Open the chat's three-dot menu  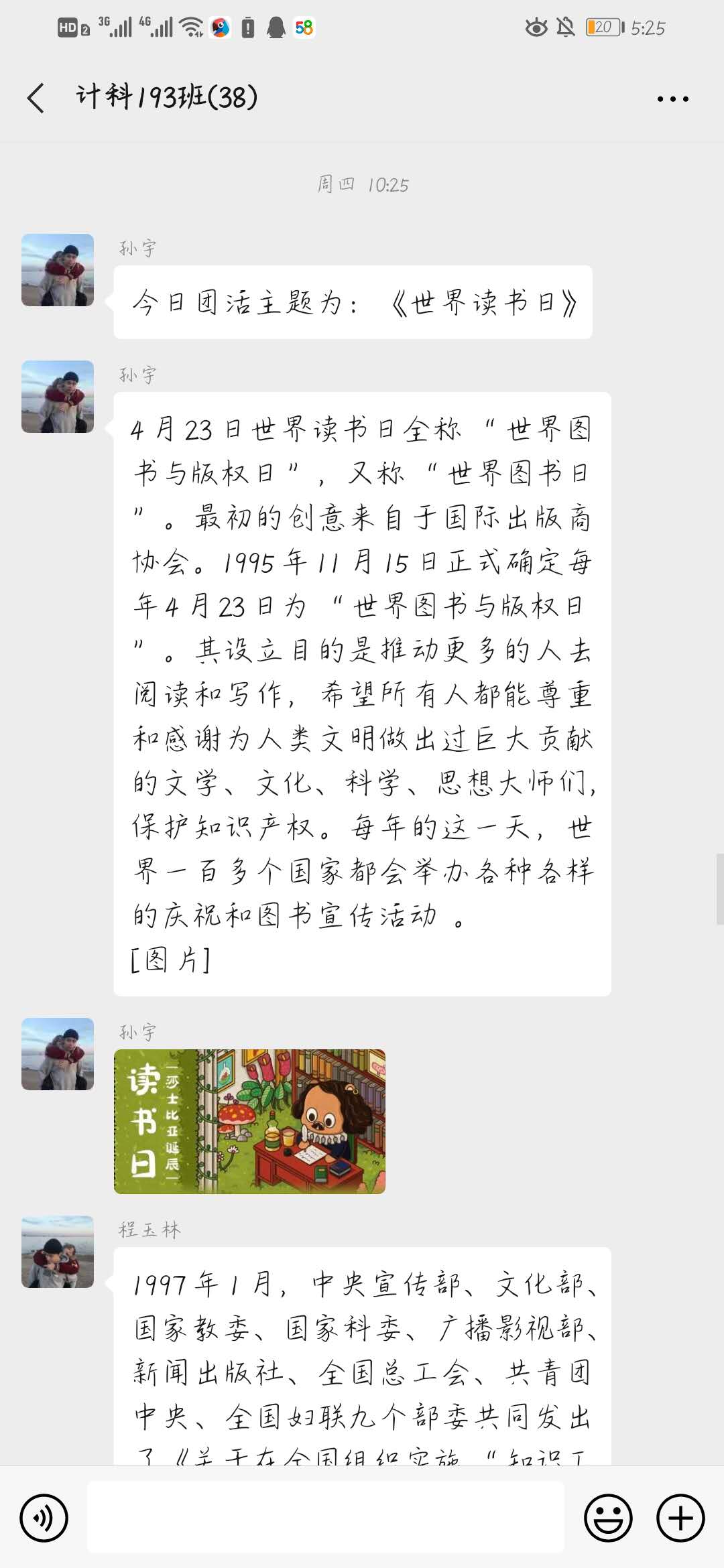click(672, 99)
